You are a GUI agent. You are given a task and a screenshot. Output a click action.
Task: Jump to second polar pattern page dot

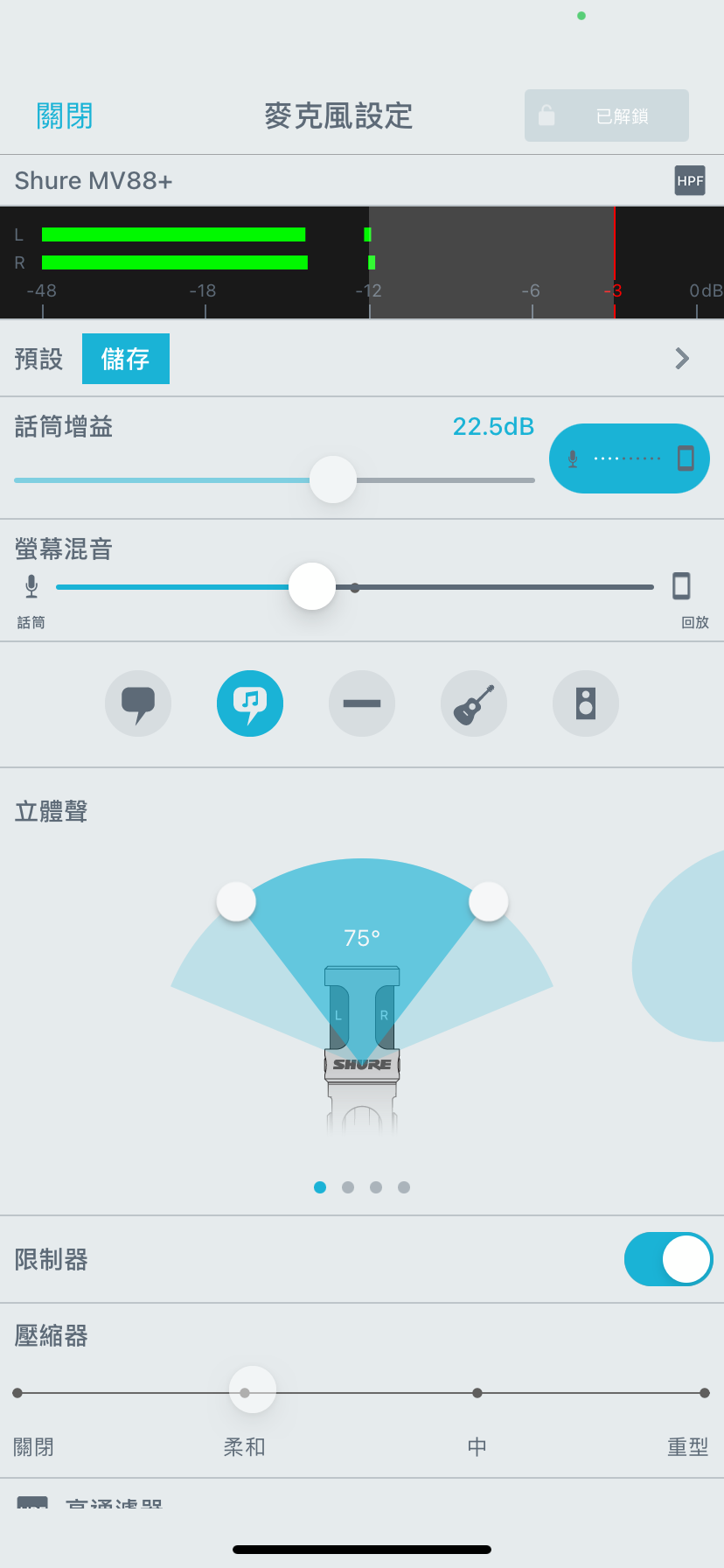point(348,1187)
